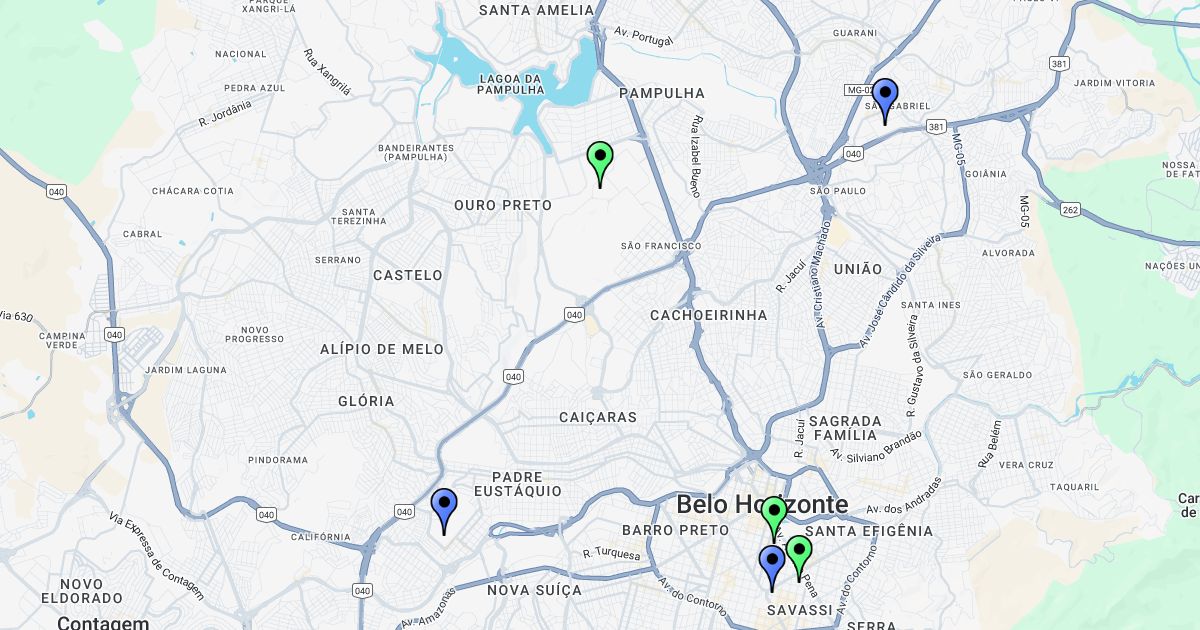Select the green pin on the Belo Horizonte label
This screenshot has height=630, width=1200.
pos(774,514)
